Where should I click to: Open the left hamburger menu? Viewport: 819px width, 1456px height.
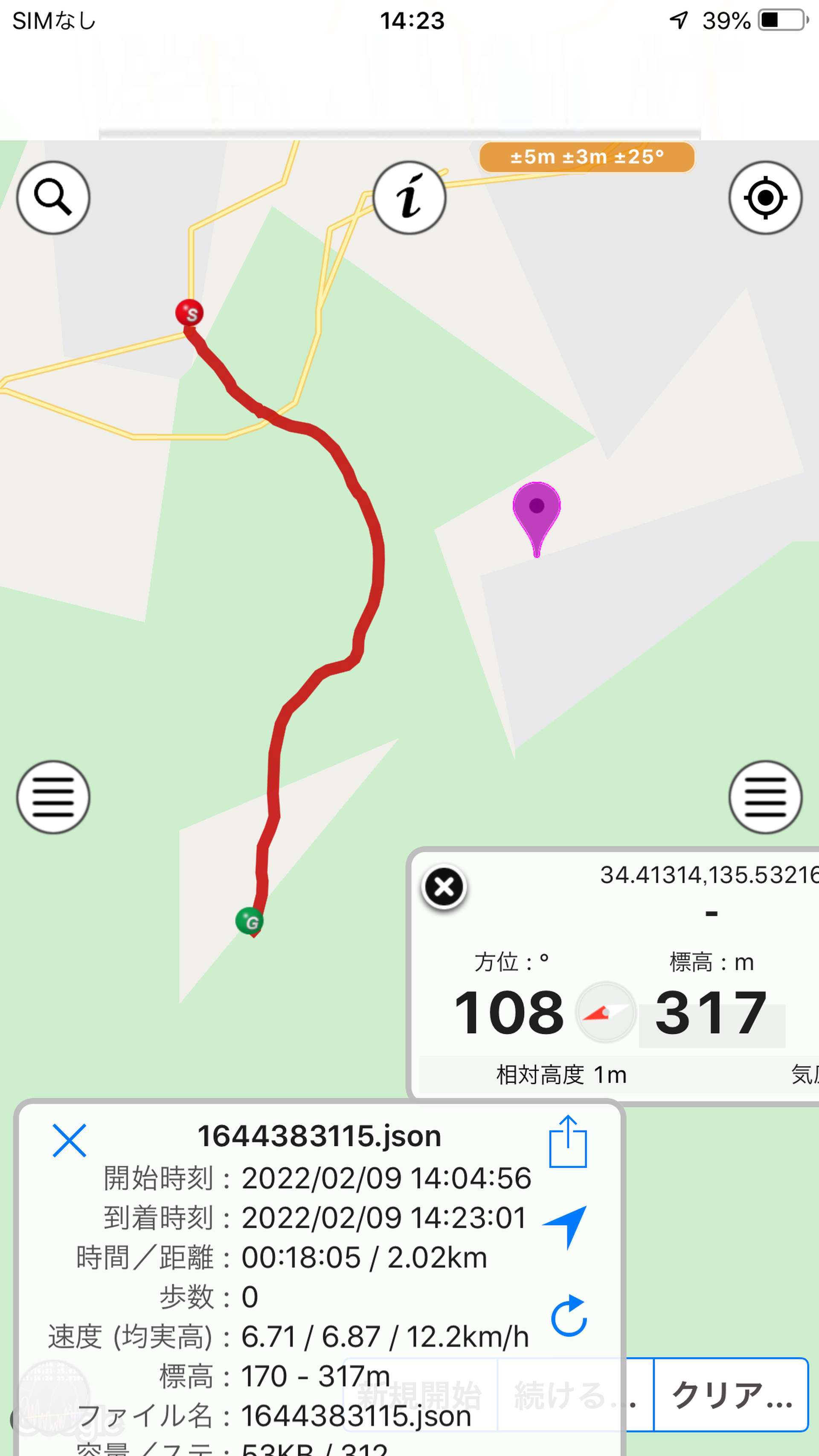click(x=53, y=797)
